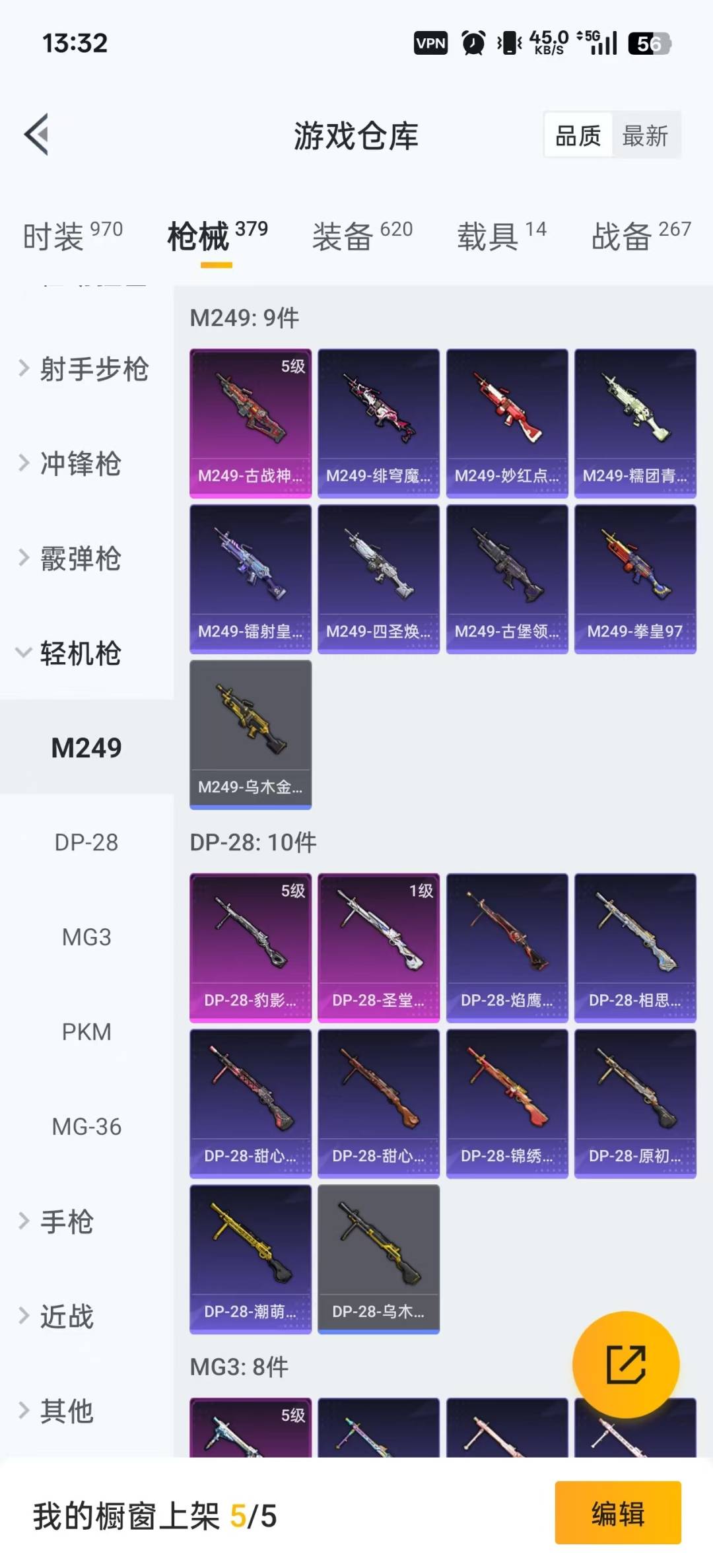Viewport: 713px width, 1568px height.
Task: Sort the warehouse by 最新
Action: click(645, 136)
